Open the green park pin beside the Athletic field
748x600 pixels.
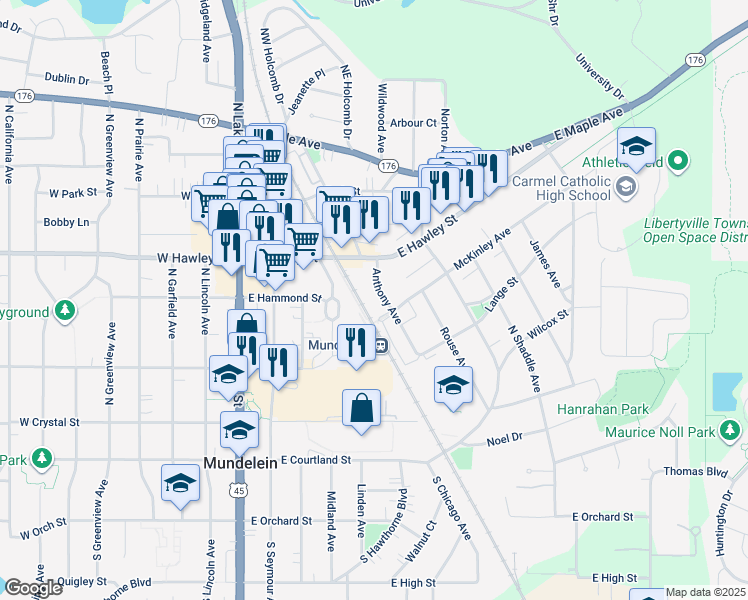(x=678, y=160)
